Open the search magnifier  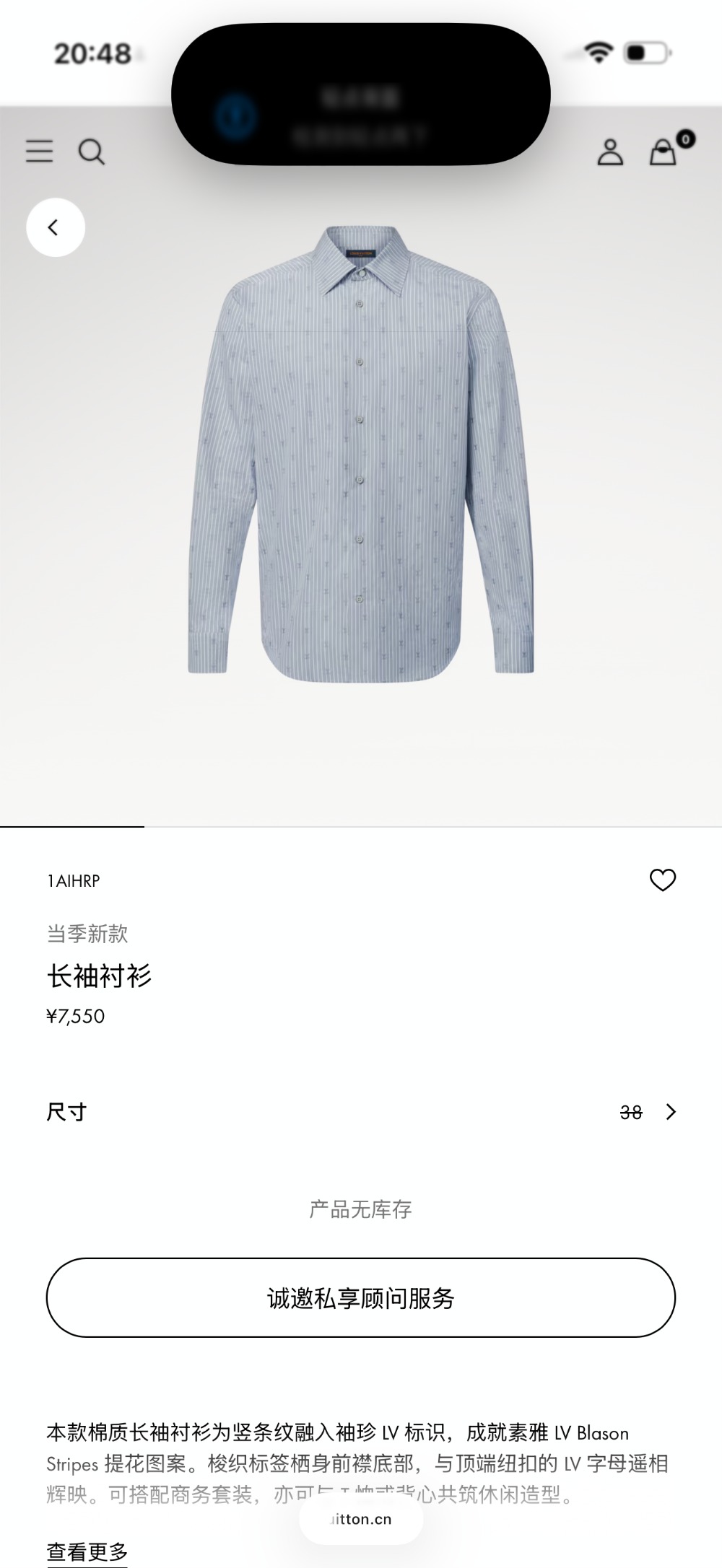91,152
